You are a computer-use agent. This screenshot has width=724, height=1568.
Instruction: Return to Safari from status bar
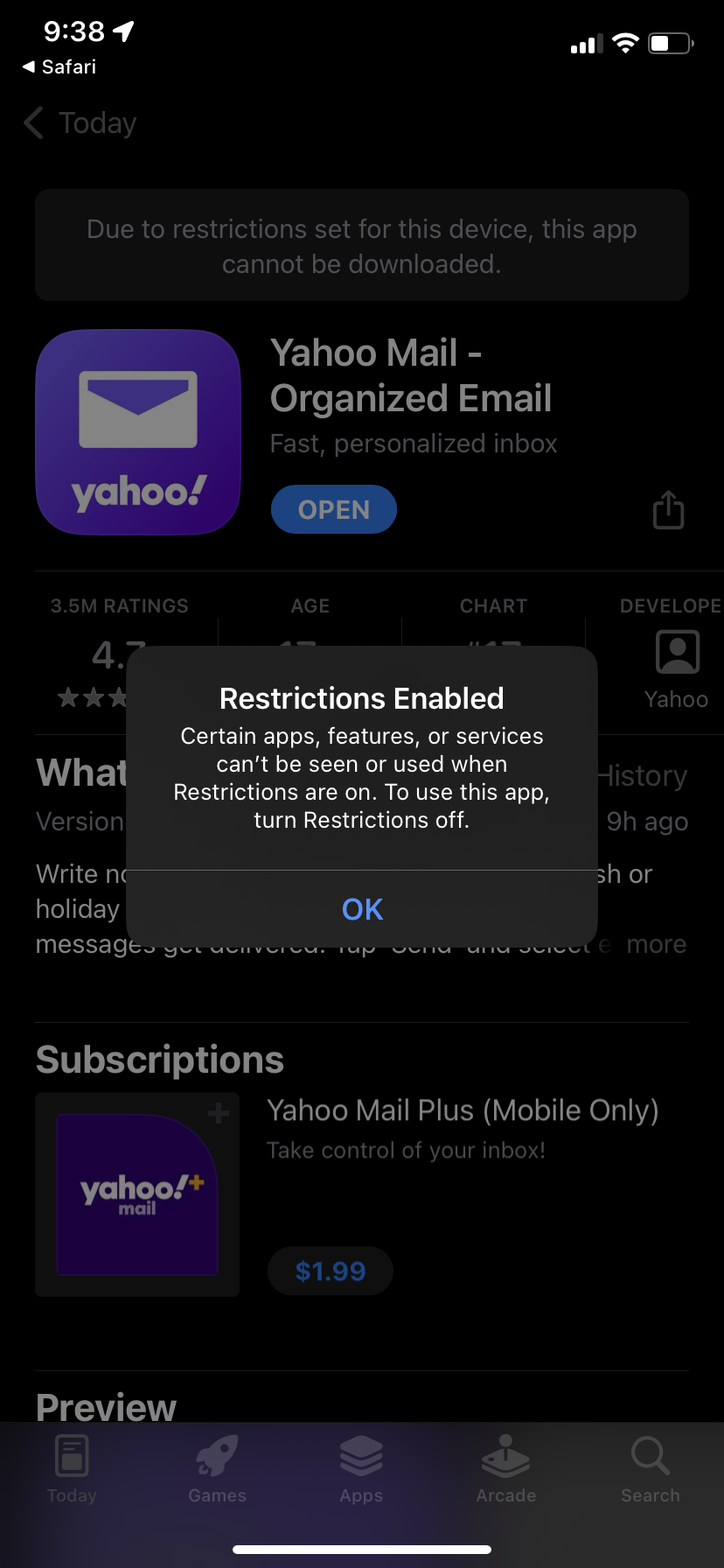coord(59,67)
